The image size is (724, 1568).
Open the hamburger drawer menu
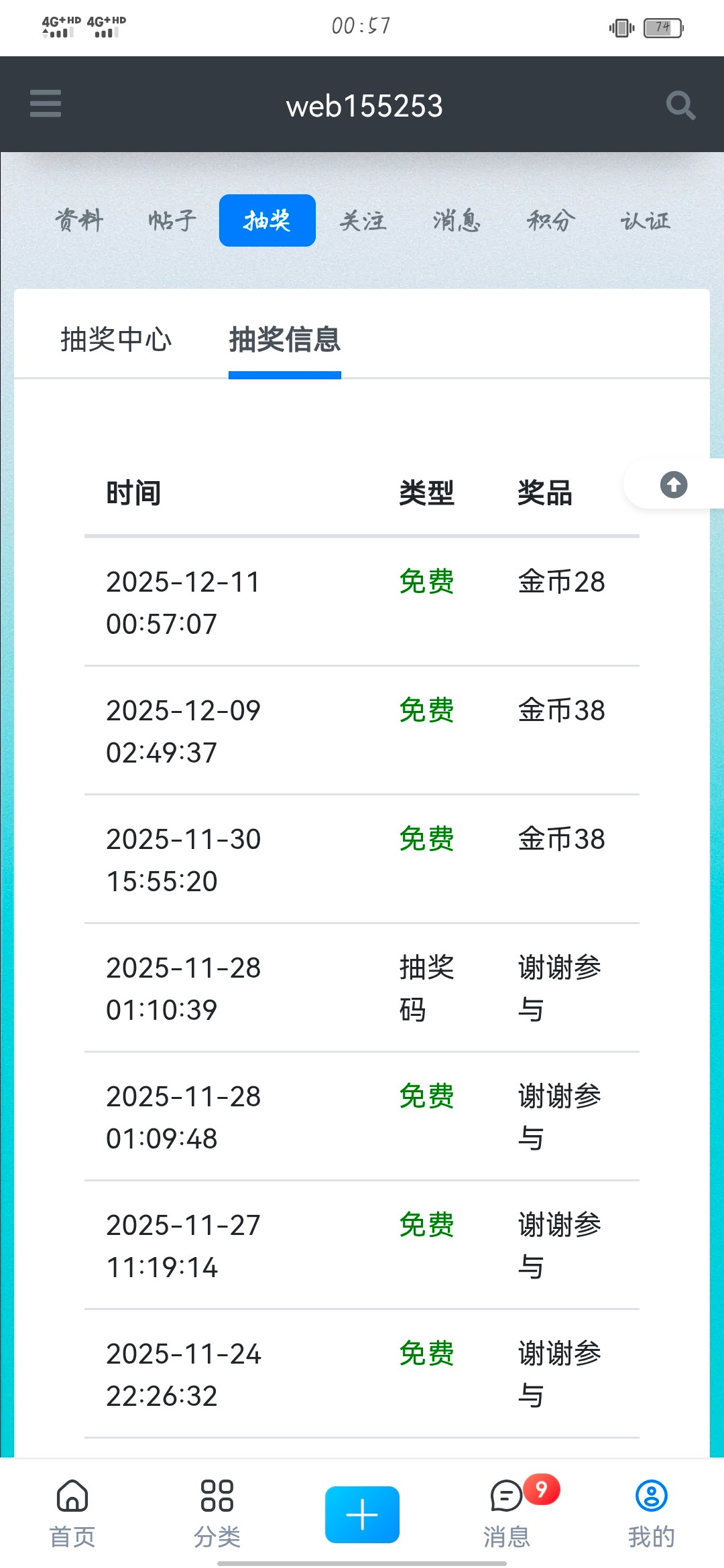point(46,104)
